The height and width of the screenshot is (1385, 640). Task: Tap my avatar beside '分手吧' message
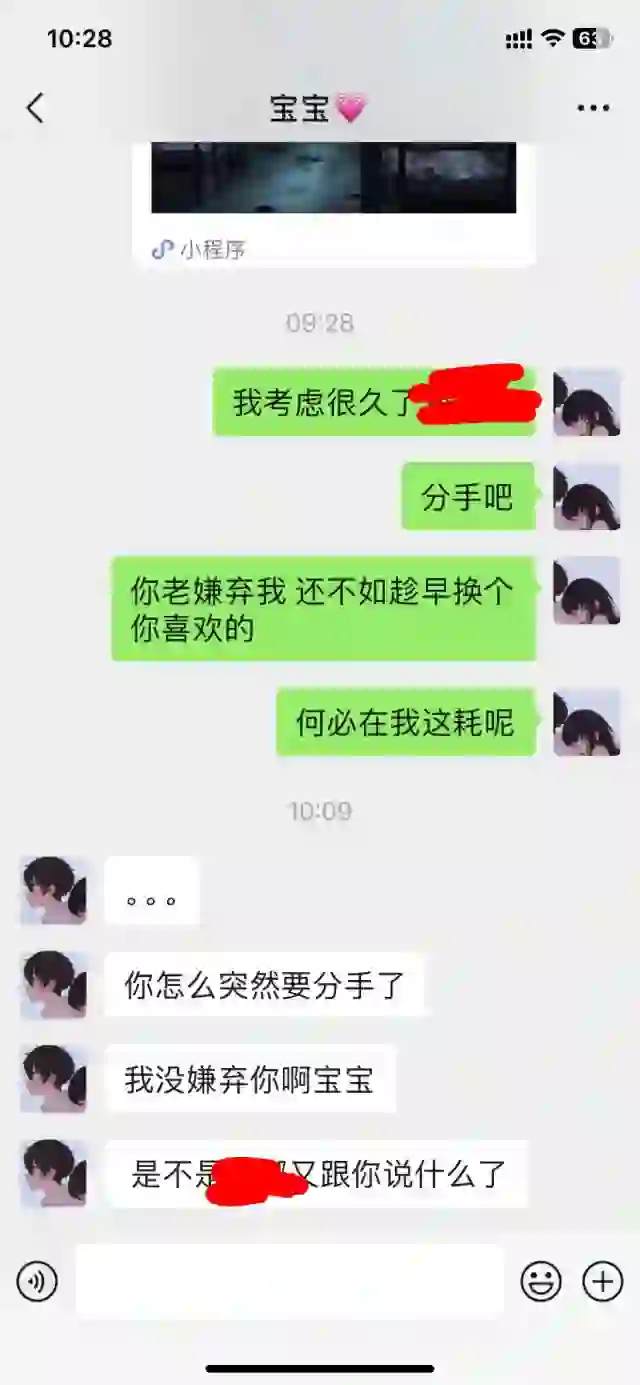[587, 496]
